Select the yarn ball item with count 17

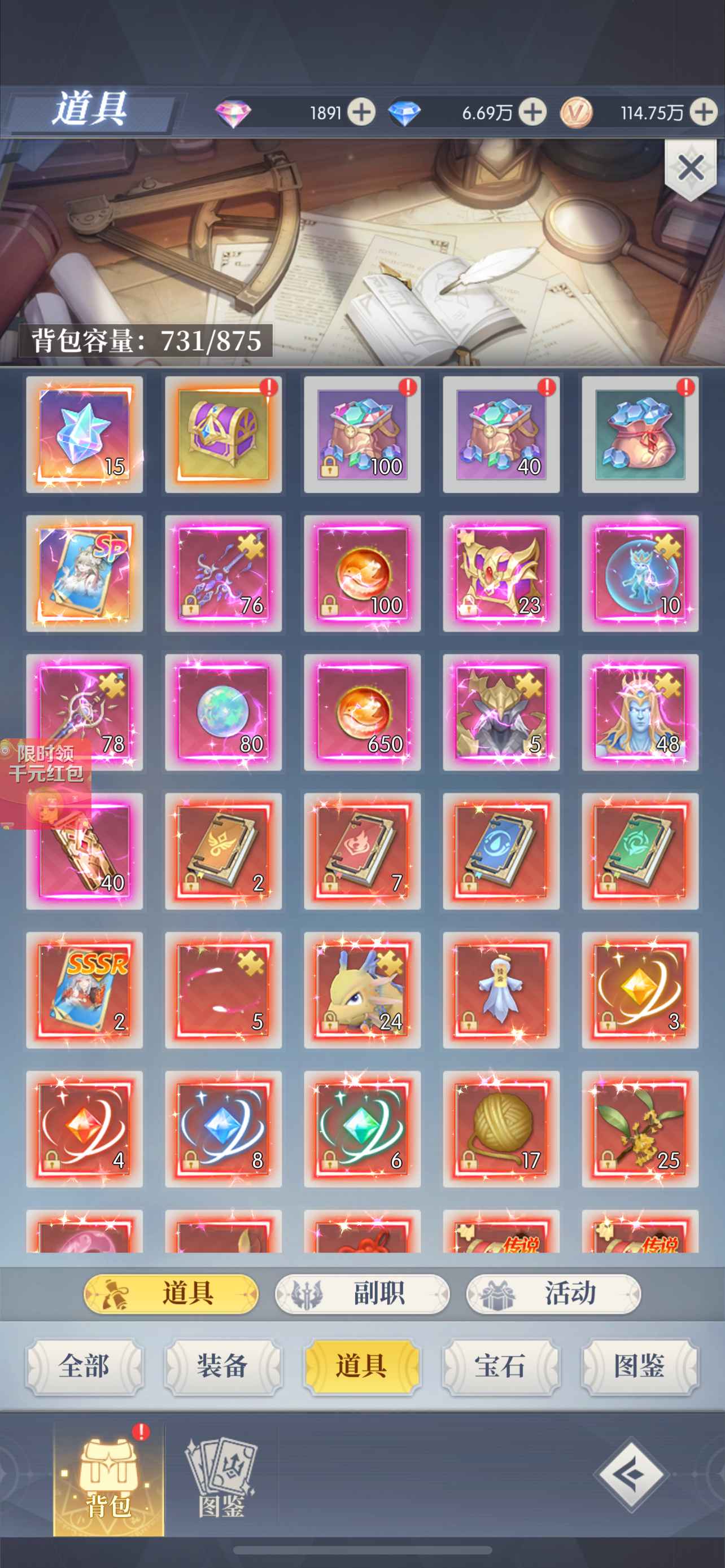click(x=501, y=1128)
